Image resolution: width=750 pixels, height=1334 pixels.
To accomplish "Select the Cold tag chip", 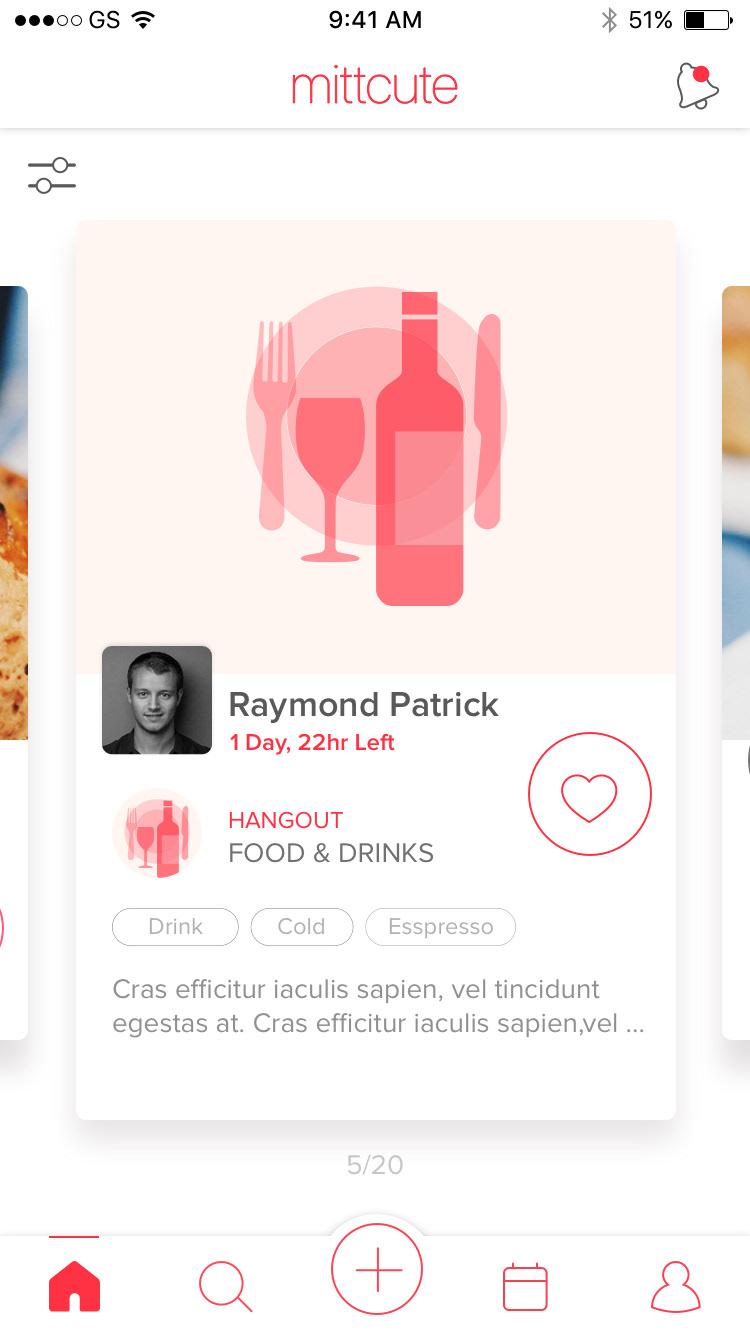I will click(x=301, y=927).
